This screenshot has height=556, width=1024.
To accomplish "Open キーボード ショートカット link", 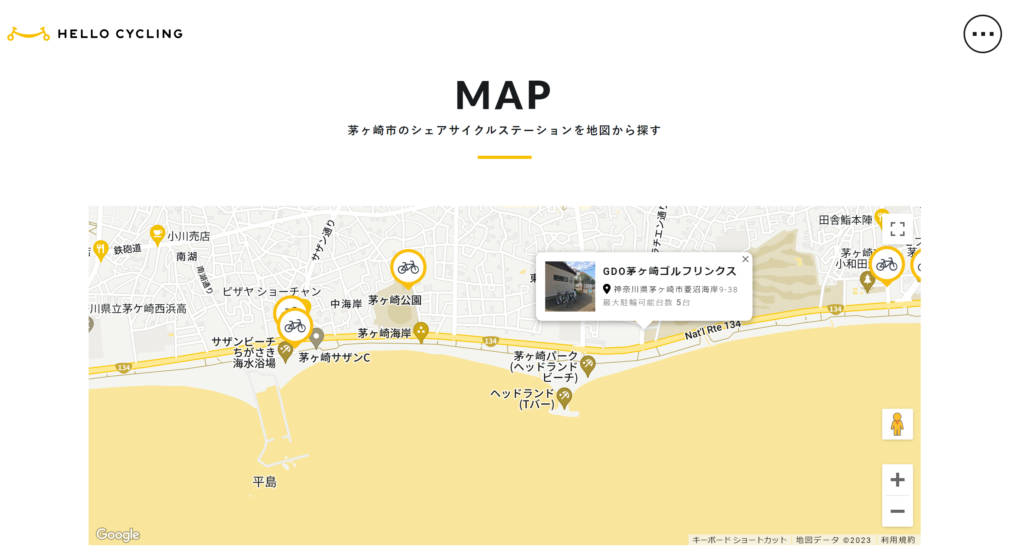I will coord(739,540).
